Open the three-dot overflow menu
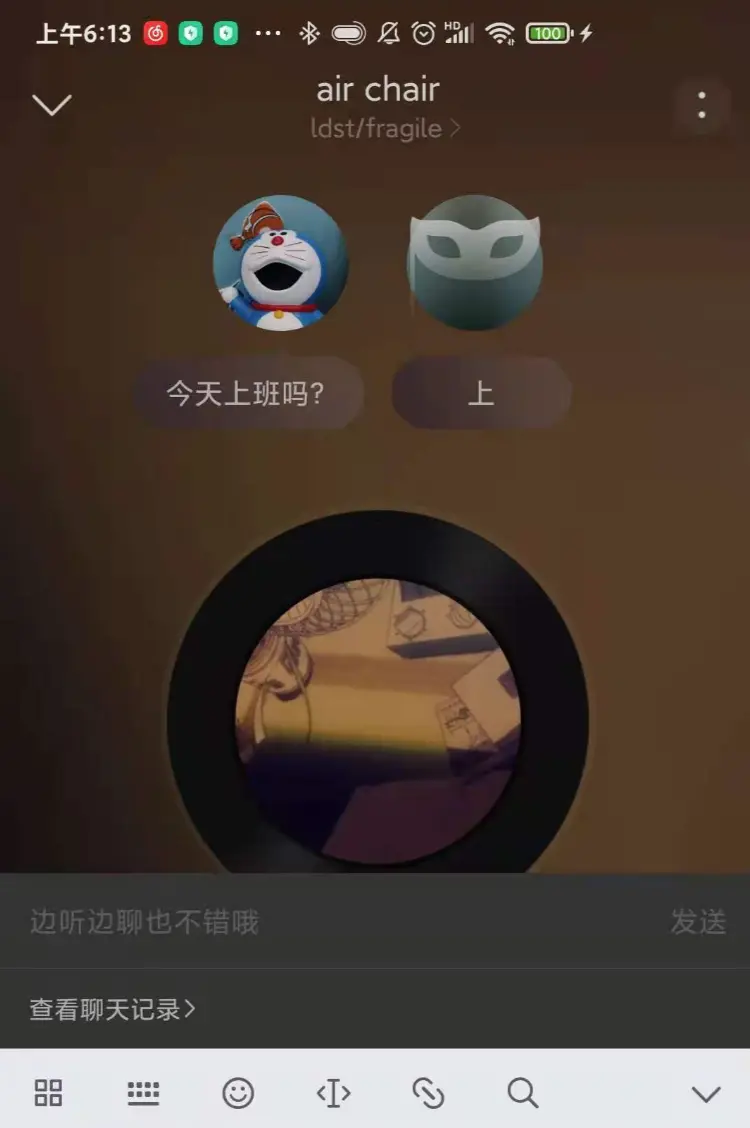The image size is (750, 1128). (702, 105)
